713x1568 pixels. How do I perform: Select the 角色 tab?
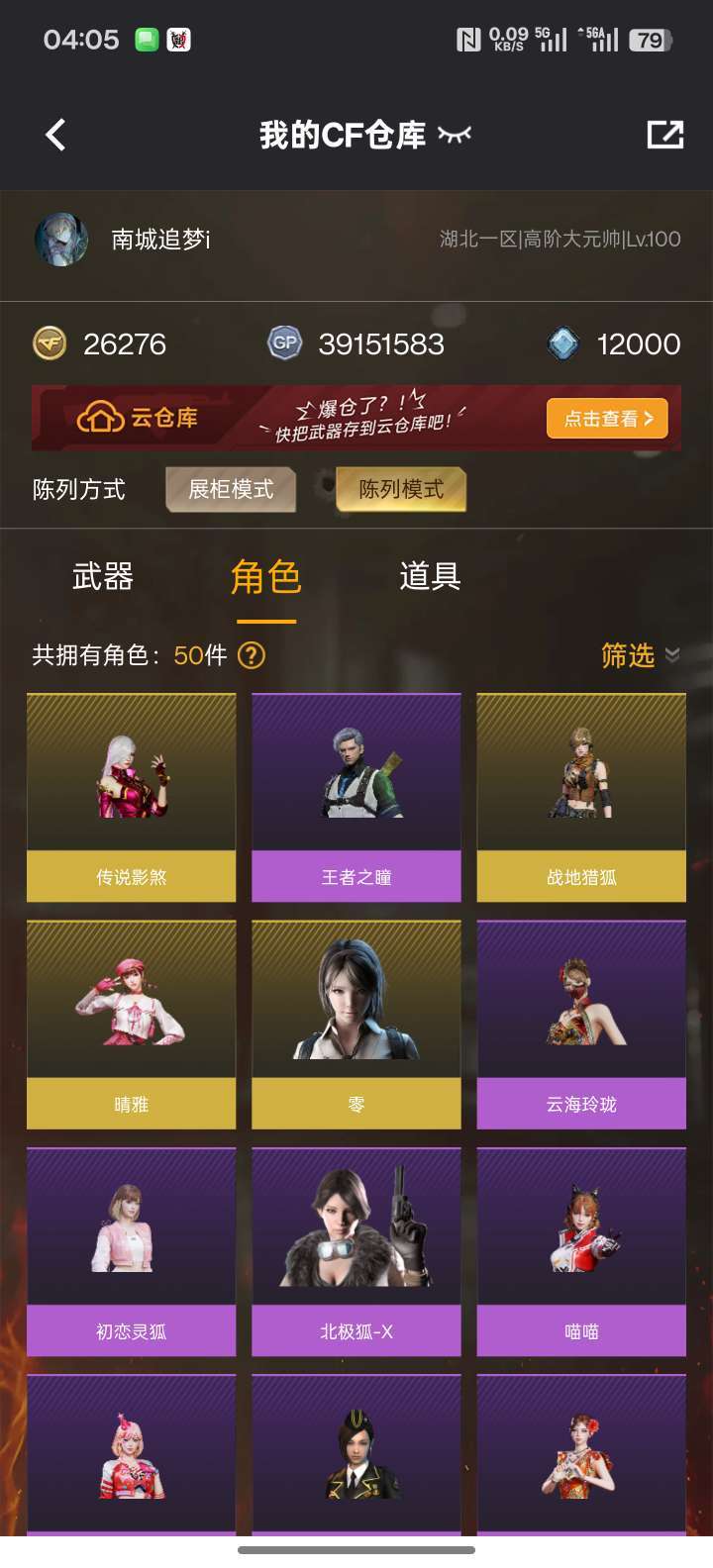coord(266,577)
